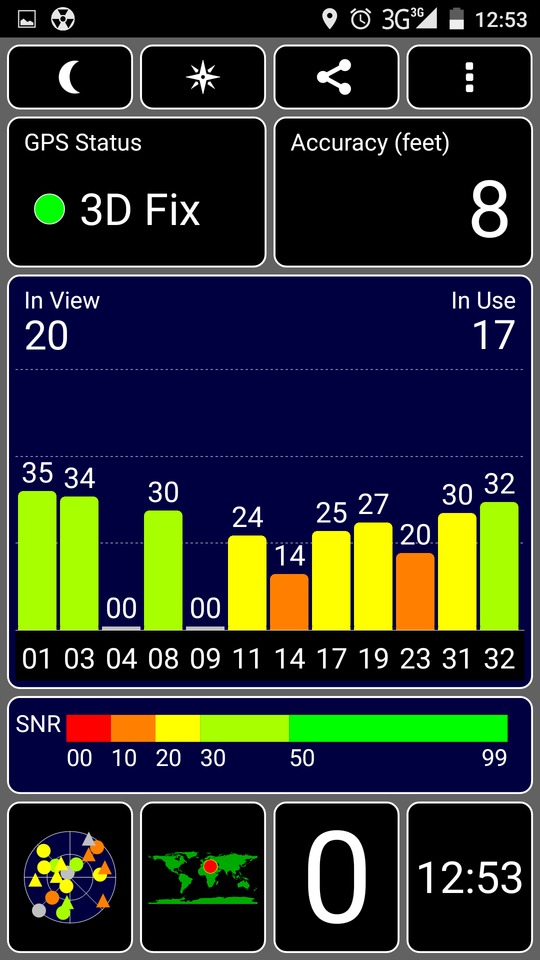
Task: Open the overflow menu
Action: [470, 77]
